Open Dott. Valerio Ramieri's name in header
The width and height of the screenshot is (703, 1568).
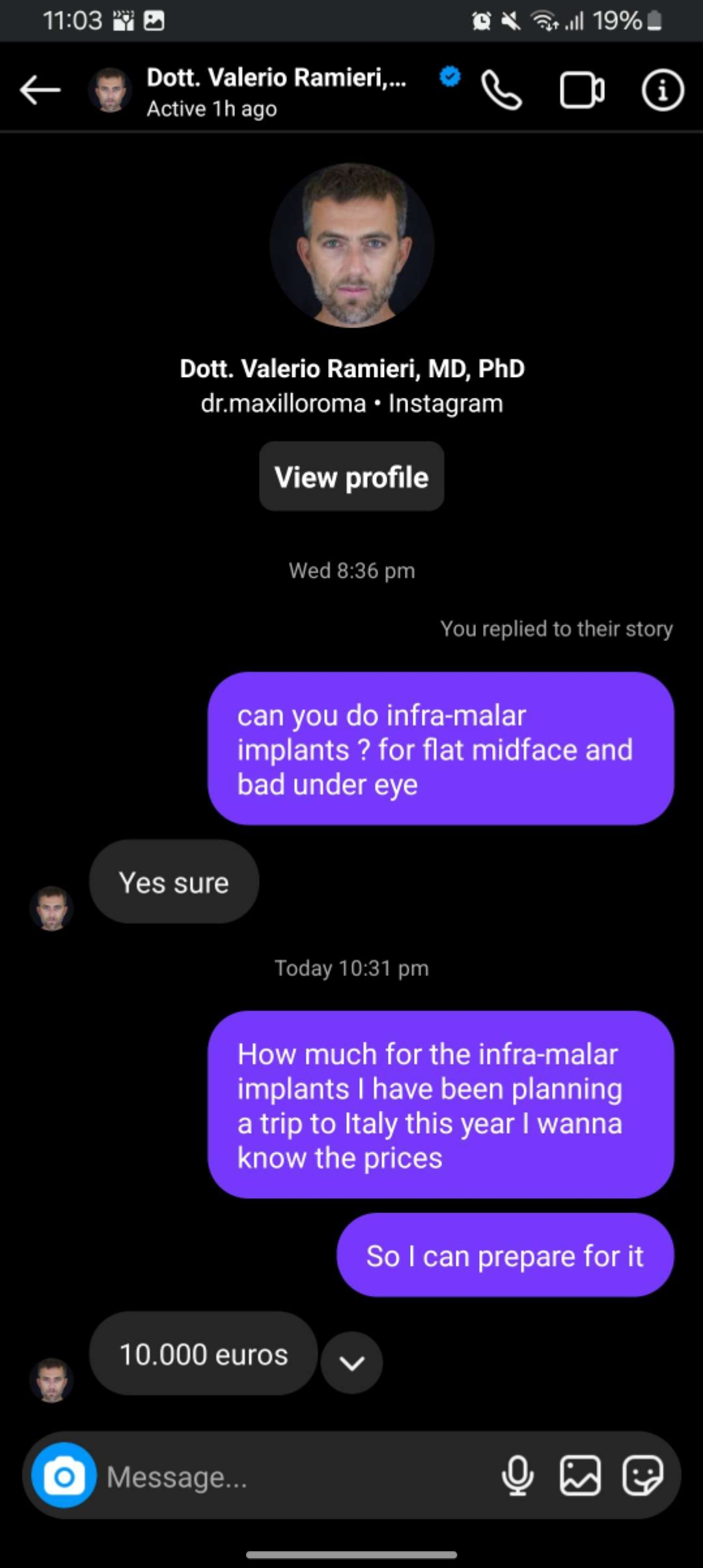[276, 77]
